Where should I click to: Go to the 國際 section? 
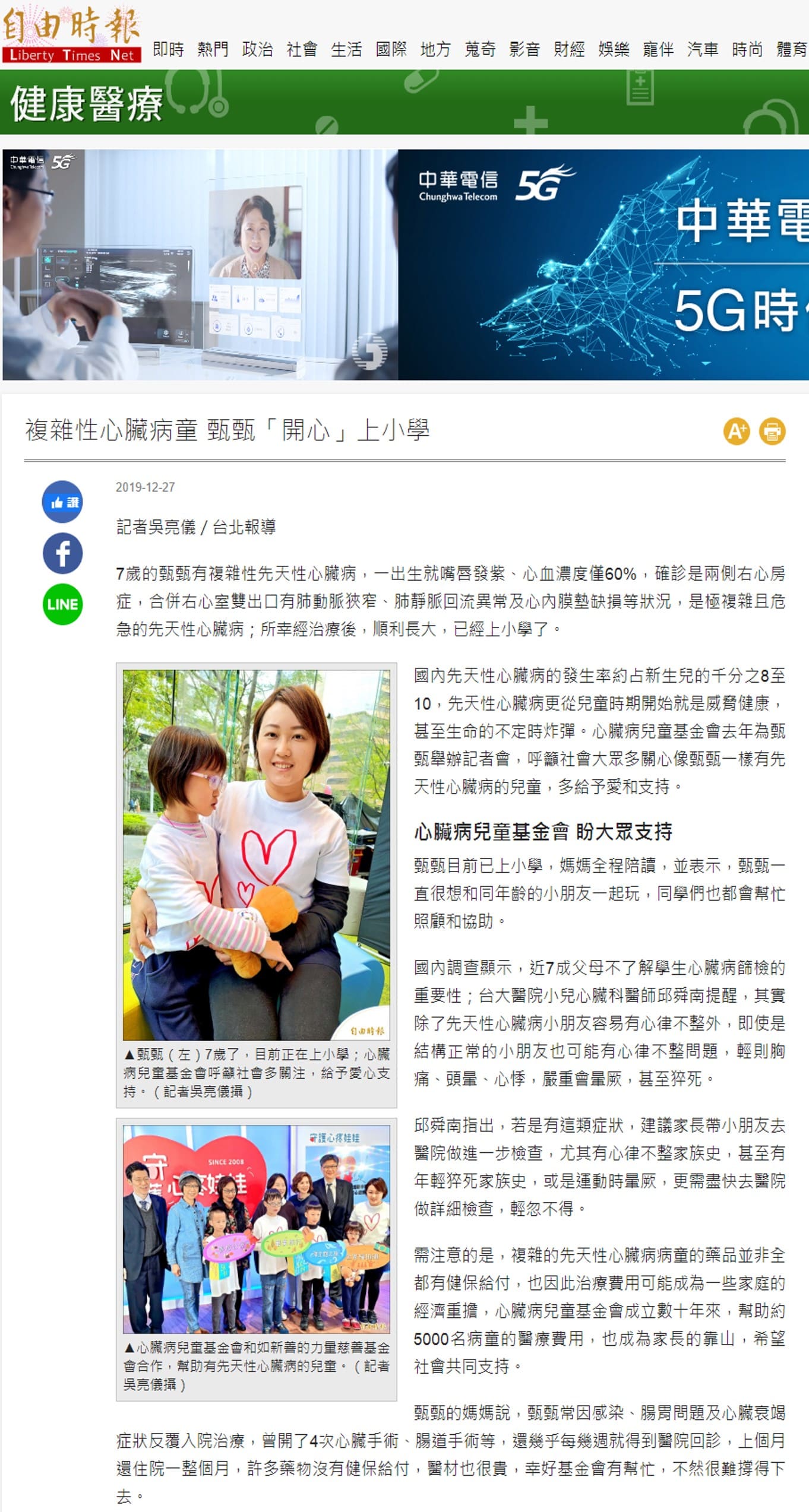[x=391, y=49]
